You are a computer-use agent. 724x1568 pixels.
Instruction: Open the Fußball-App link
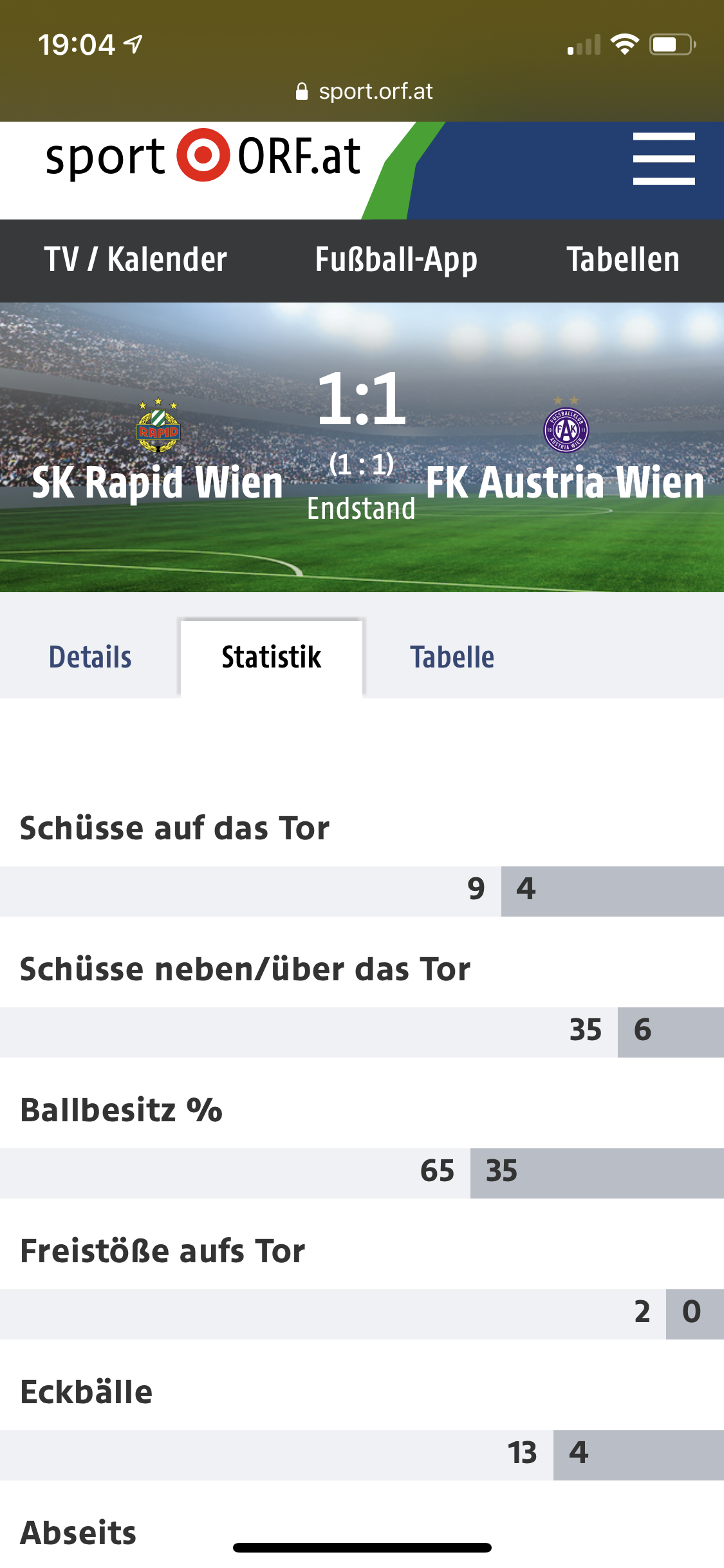tap(396, 261)
